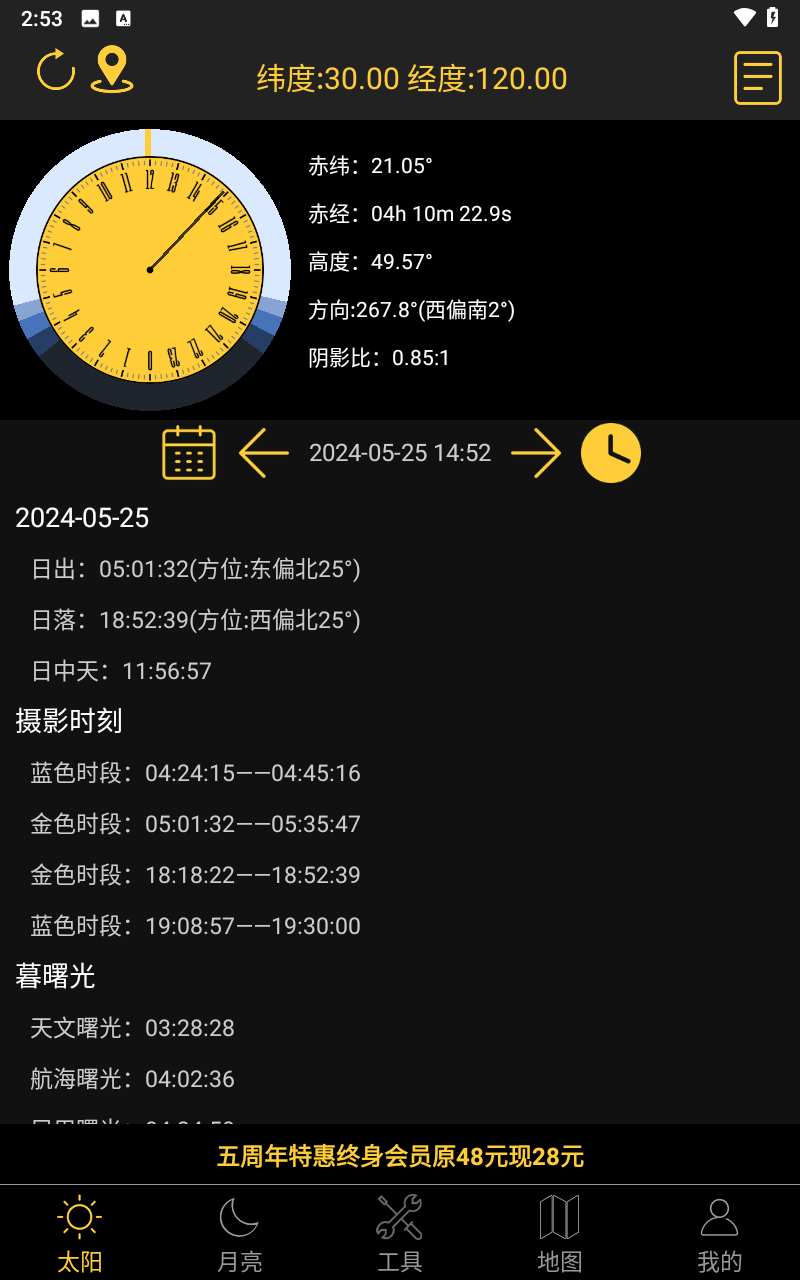Switch to the 月亮 tab
The image size is (800, 1280).
point(240,1234)
